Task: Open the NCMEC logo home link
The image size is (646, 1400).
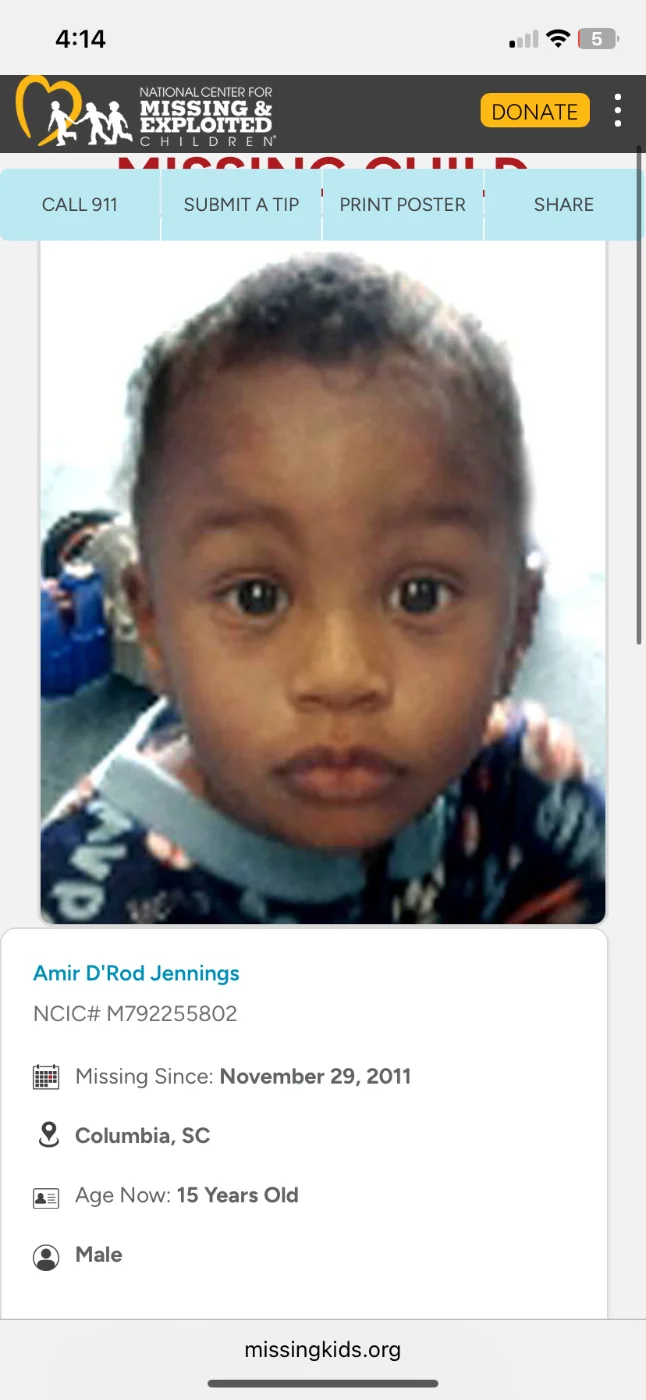Action: 145,112
